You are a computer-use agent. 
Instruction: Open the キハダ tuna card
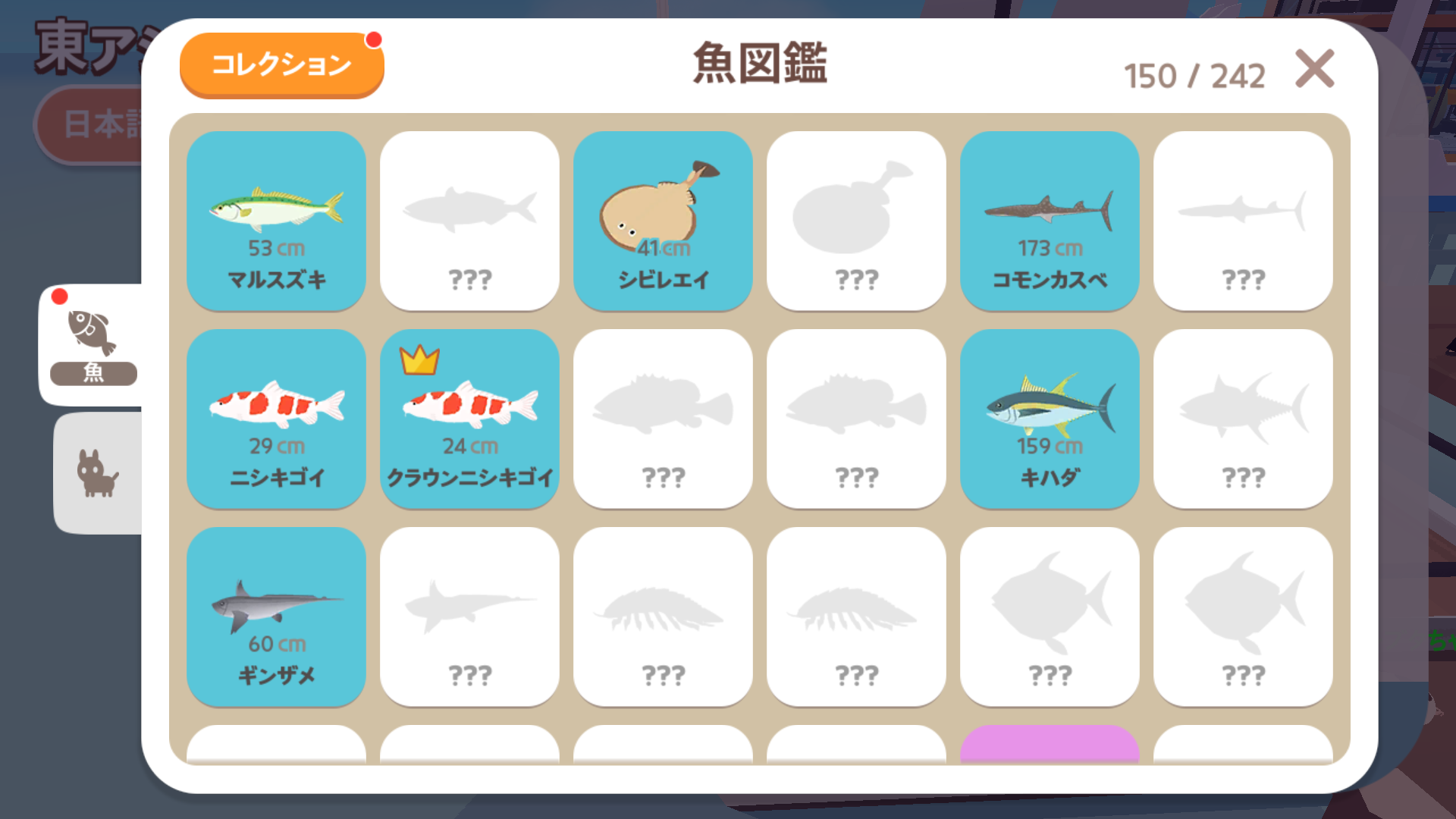click(x=1050, y=419)
